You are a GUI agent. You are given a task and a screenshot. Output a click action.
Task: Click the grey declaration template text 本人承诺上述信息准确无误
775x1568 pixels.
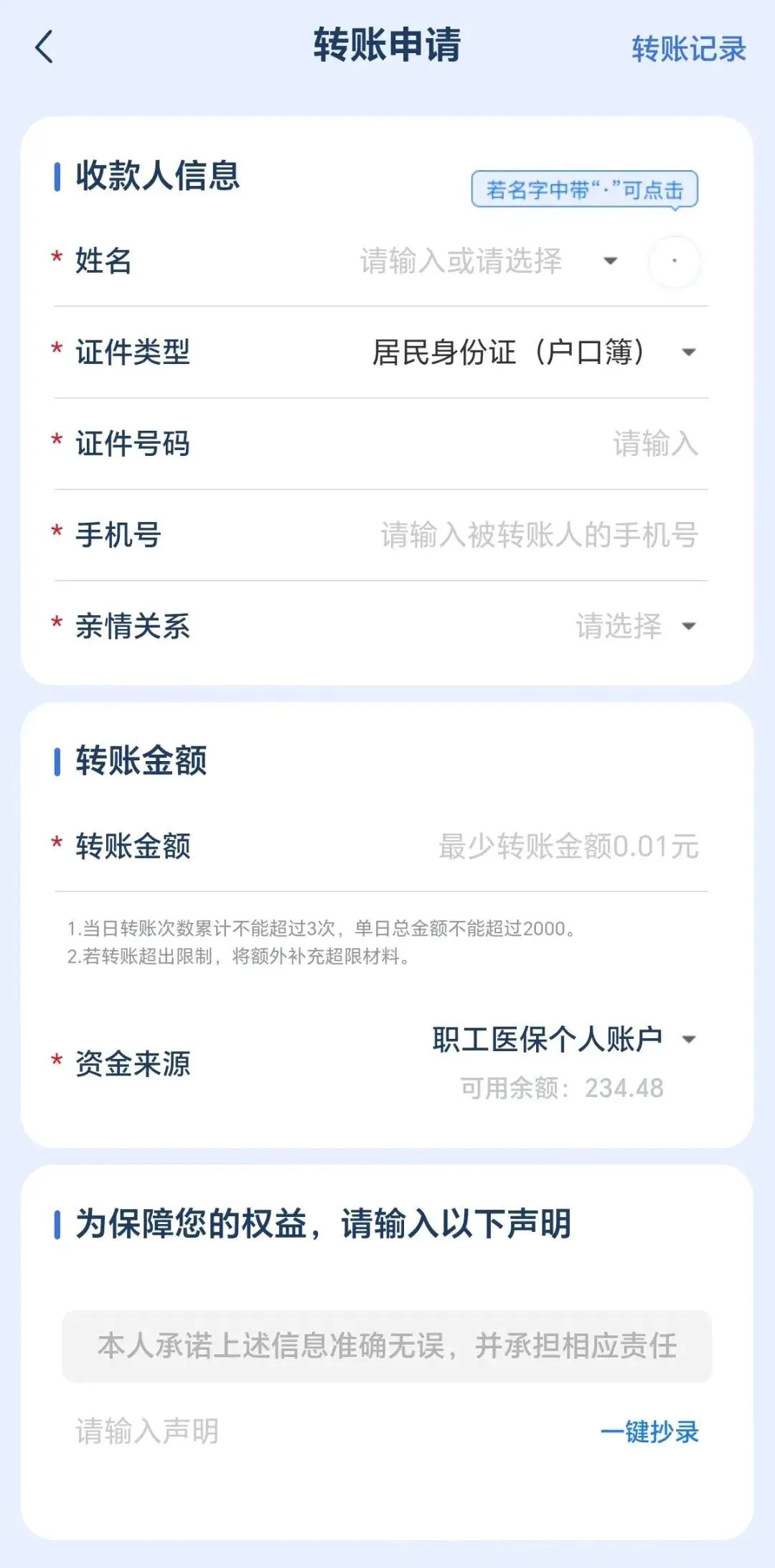(x=387, y=1345)
